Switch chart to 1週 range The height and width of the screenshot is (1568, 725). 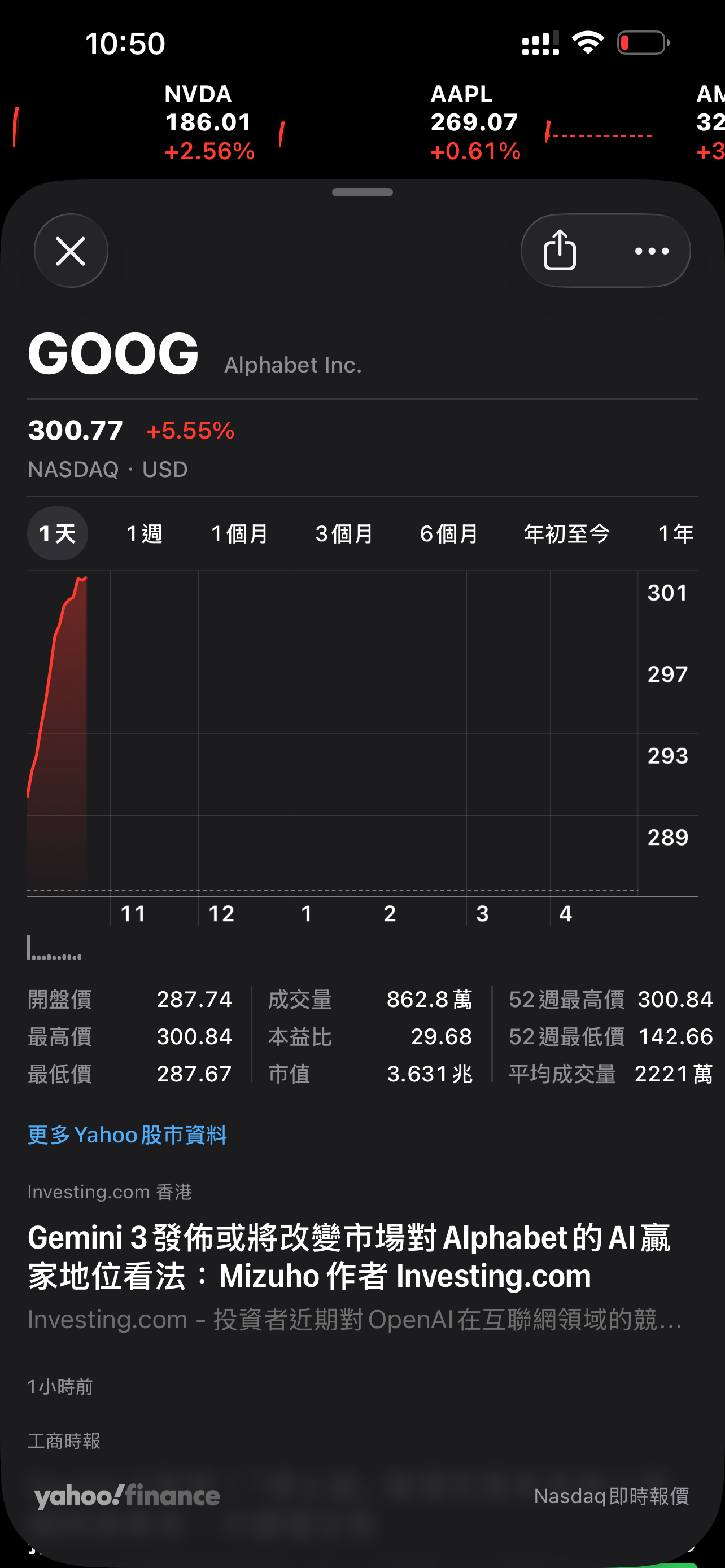145,534
